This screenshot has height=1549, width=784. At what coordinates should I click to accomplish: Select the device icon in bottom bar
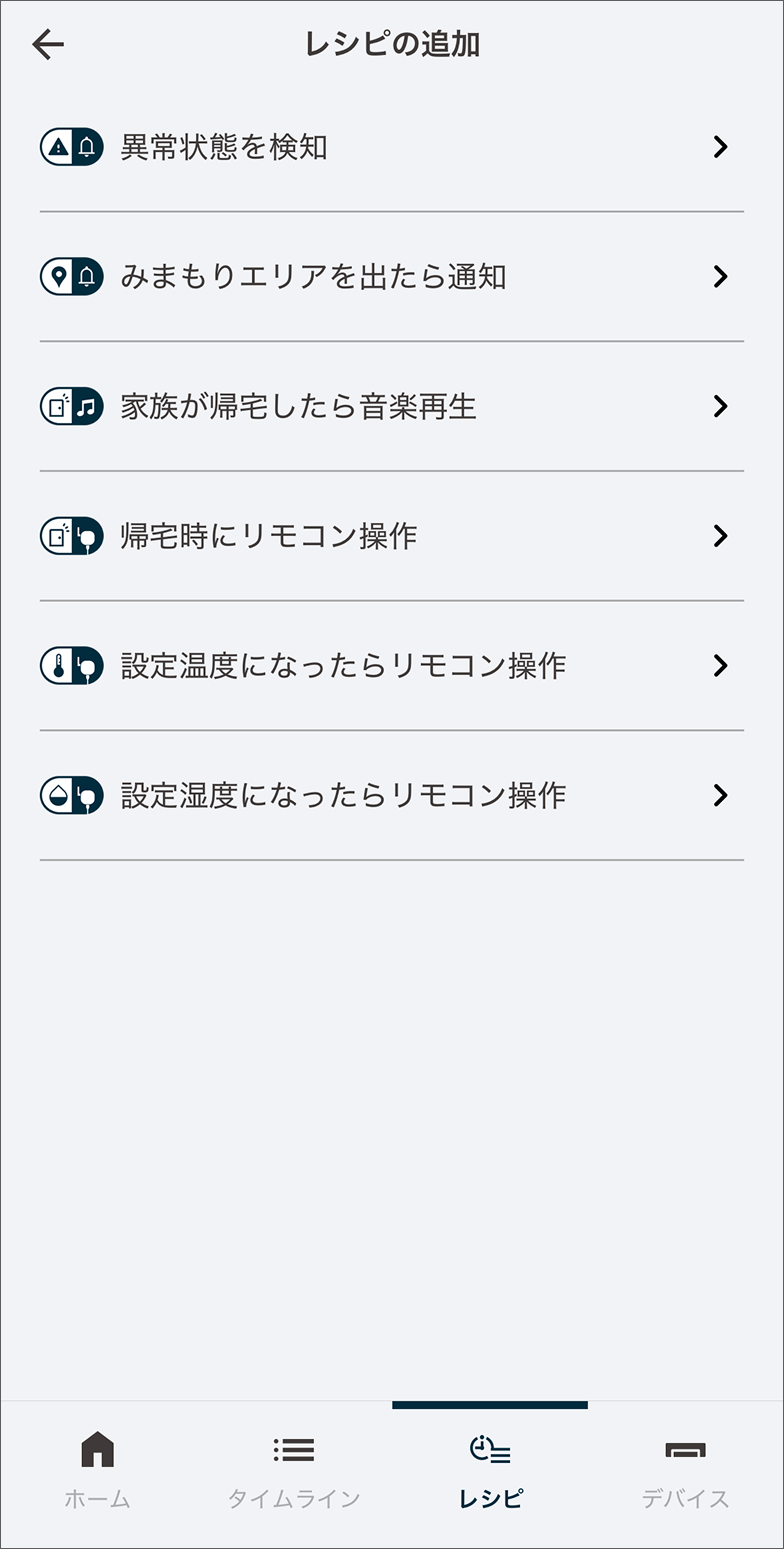coord(686,1446)
